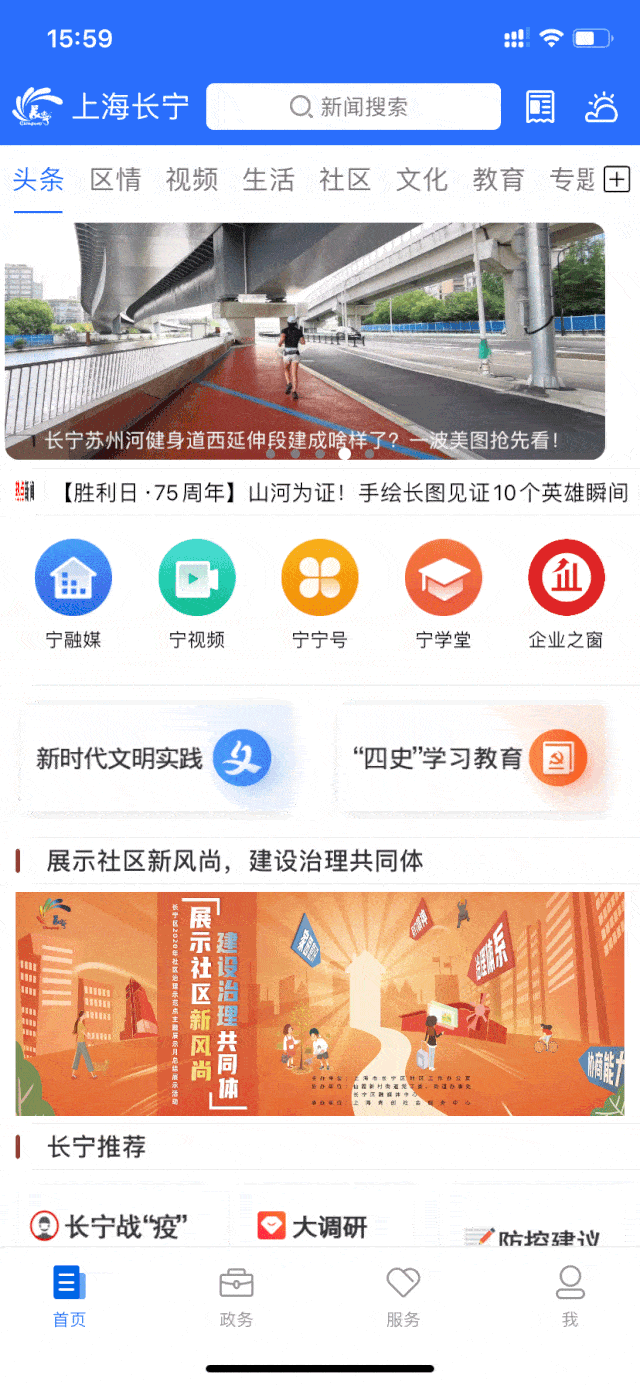The image size is (640, 1385).
Task: Open 新时代文明实践 card
Action: (155, 758)
